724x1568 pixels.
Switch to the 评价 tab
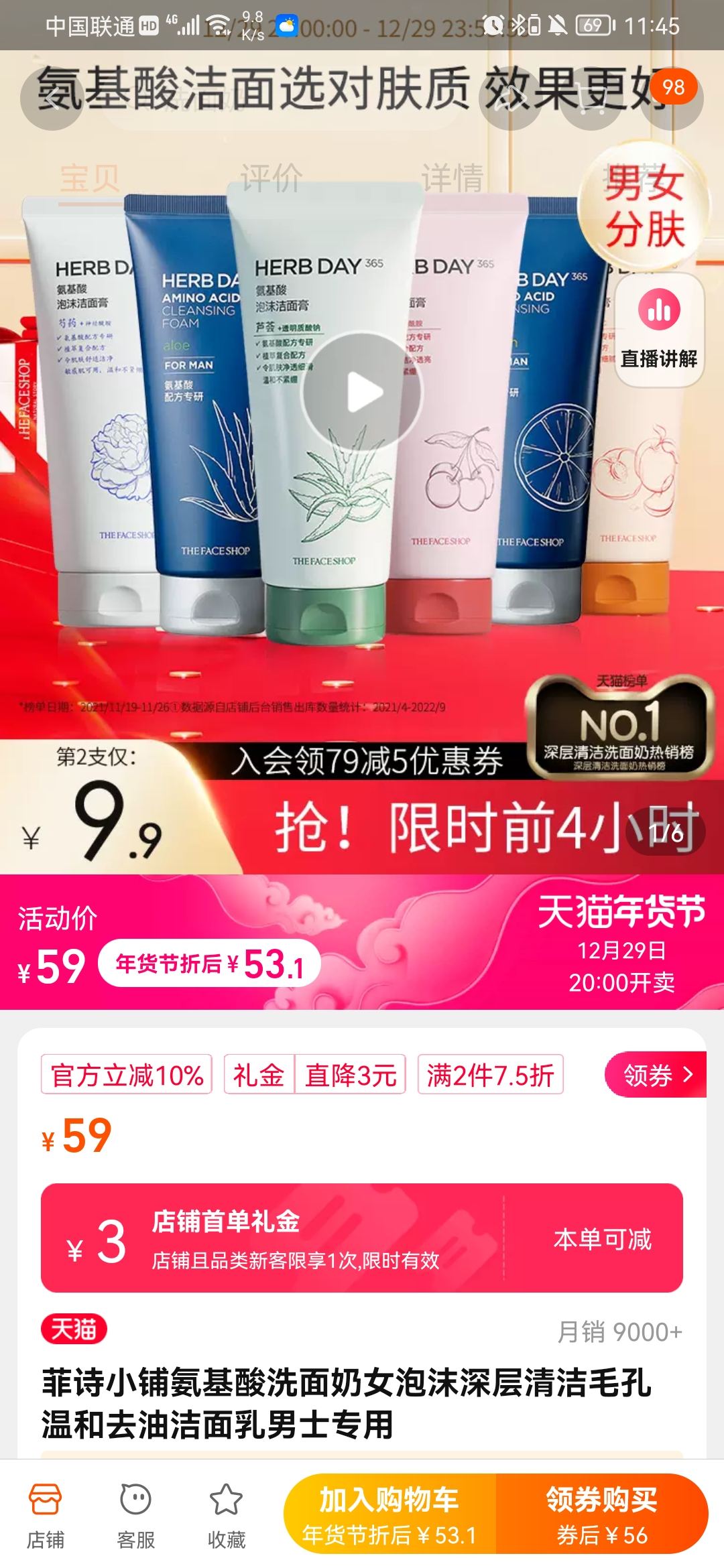(x=271, y=178)
